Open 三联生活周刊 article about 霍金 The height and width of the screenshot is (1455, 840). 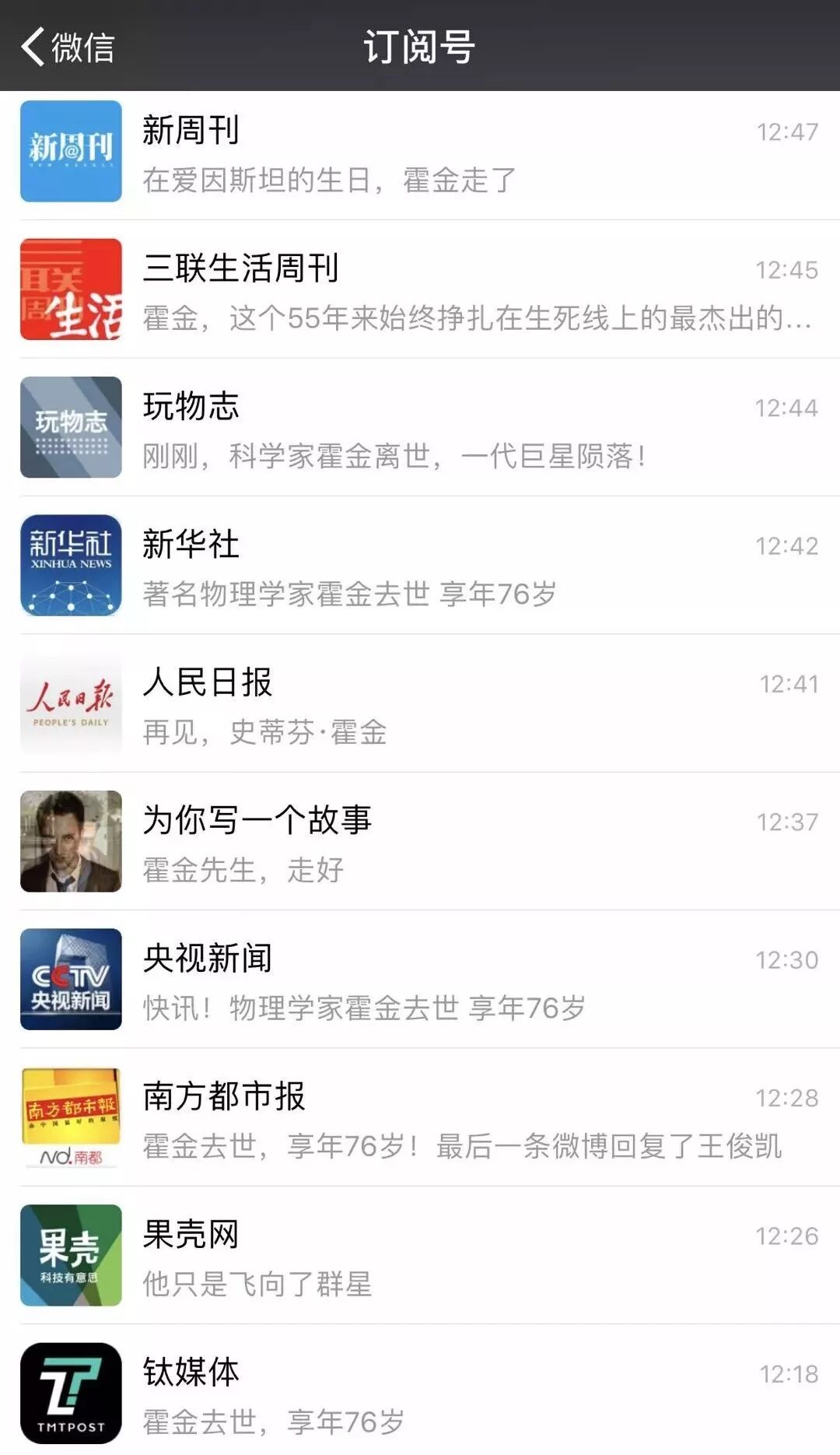click(x=420, y=292)
